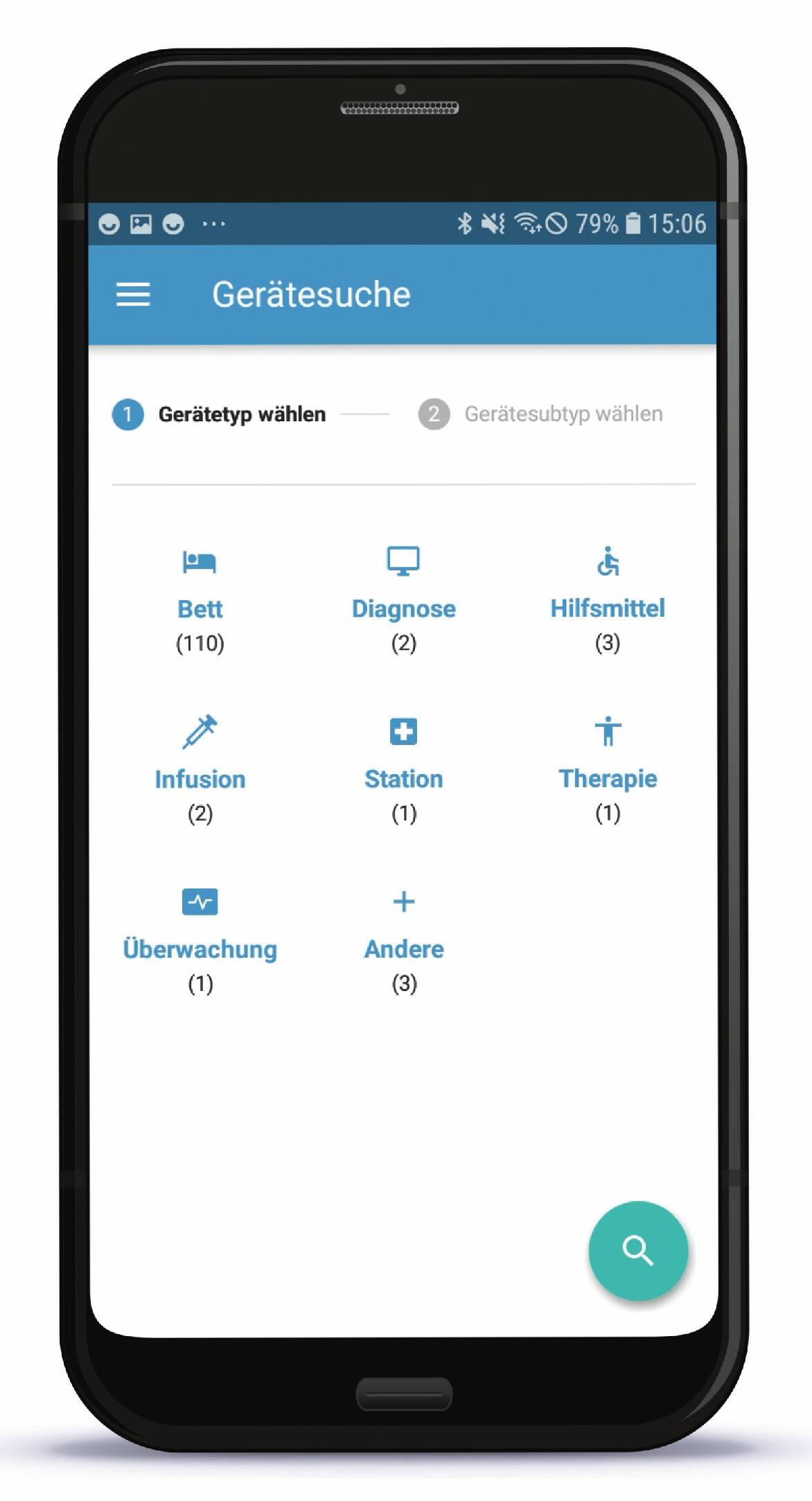Image resolution: width=812 pixels, height=1501 pixels.
Task: Choose the Überwachung device type
Action: (200, 940)
